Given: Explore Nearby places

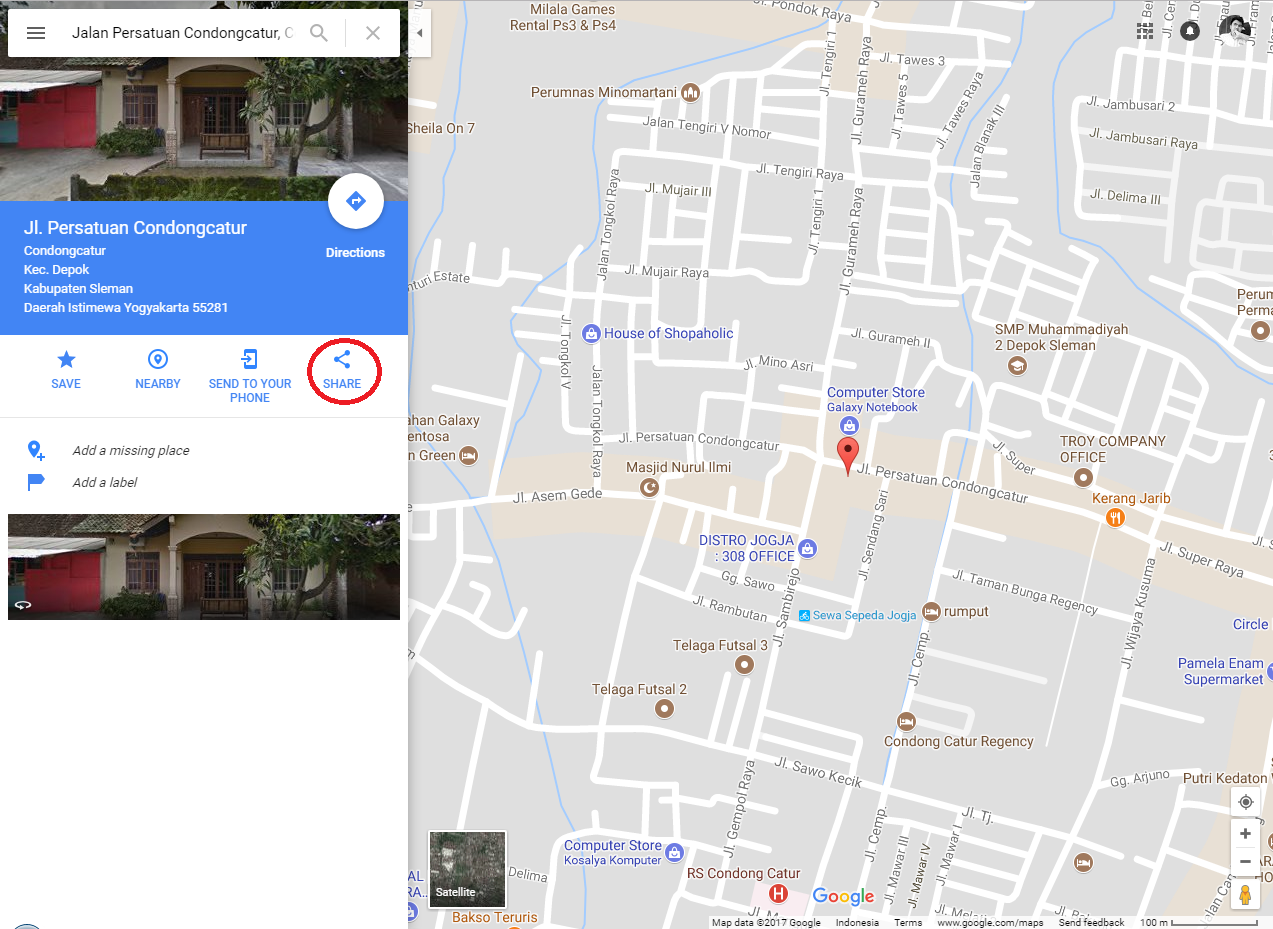Looking at the screenshot, I should pyautogui.click(x=157, y=368).
